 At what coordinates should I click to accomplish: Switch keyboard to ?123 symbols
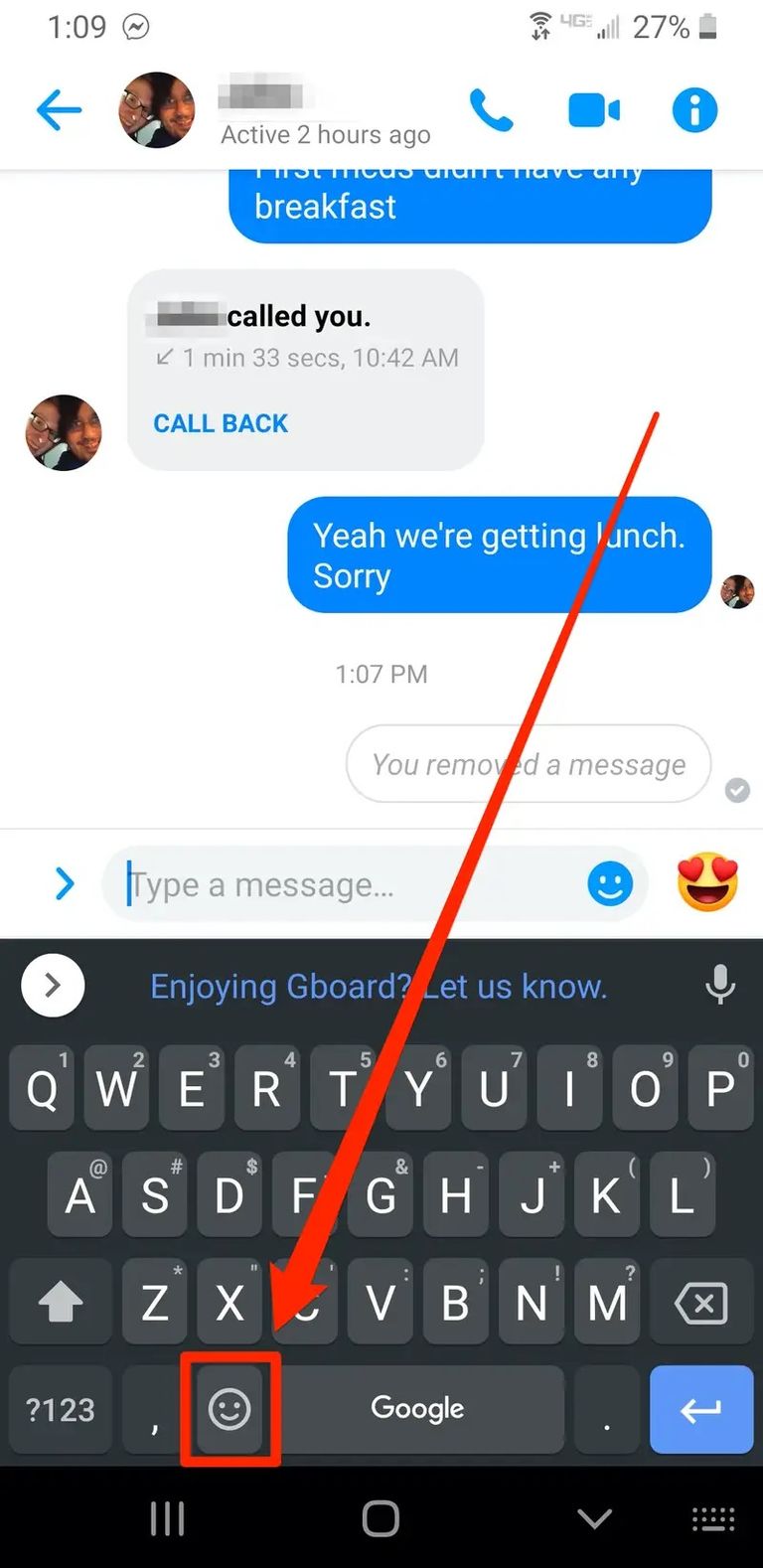[x=60, y=1409]
